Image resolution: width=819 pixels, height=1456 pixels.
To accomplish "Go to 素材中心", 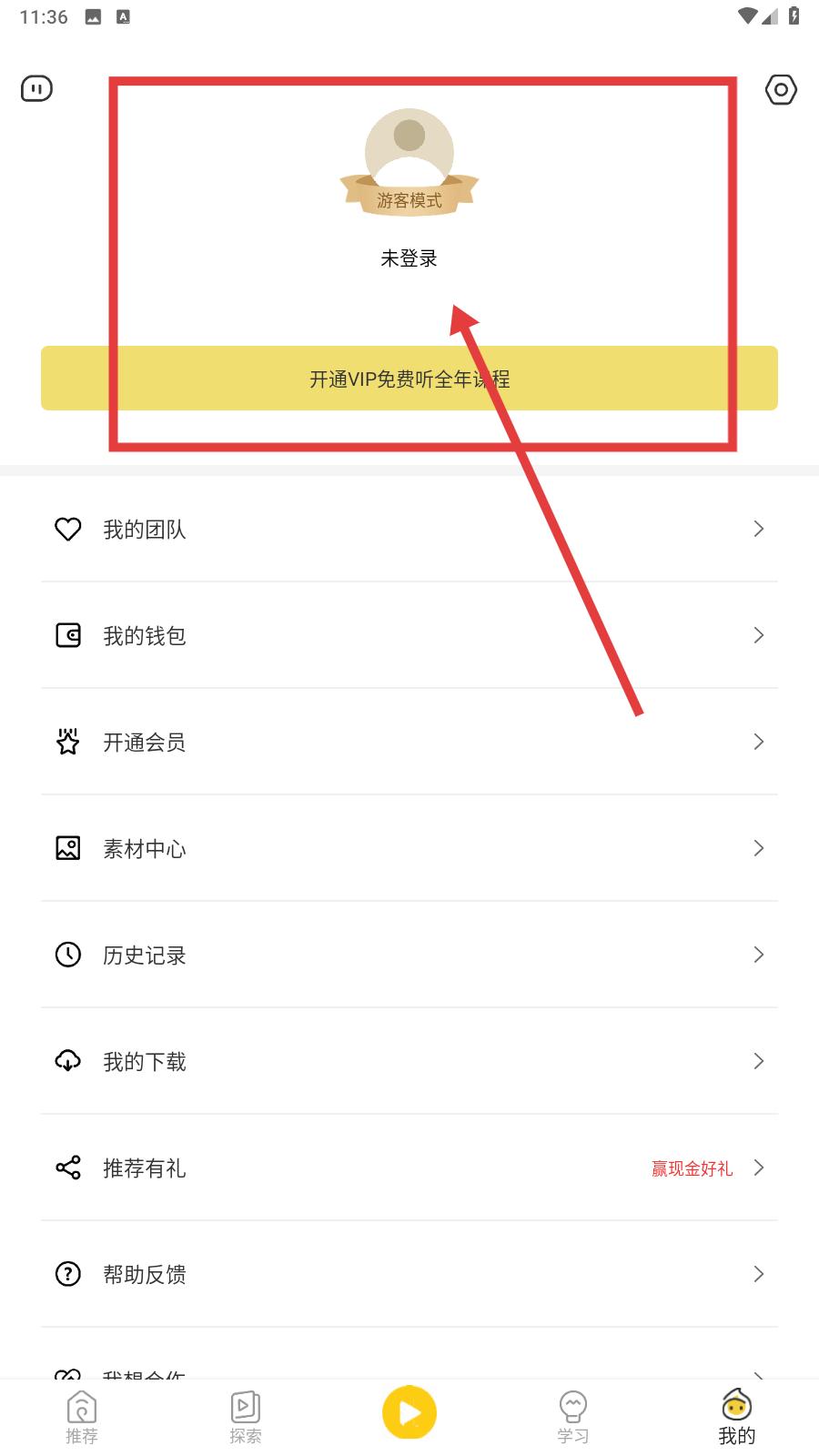I will tap(409, 848).
